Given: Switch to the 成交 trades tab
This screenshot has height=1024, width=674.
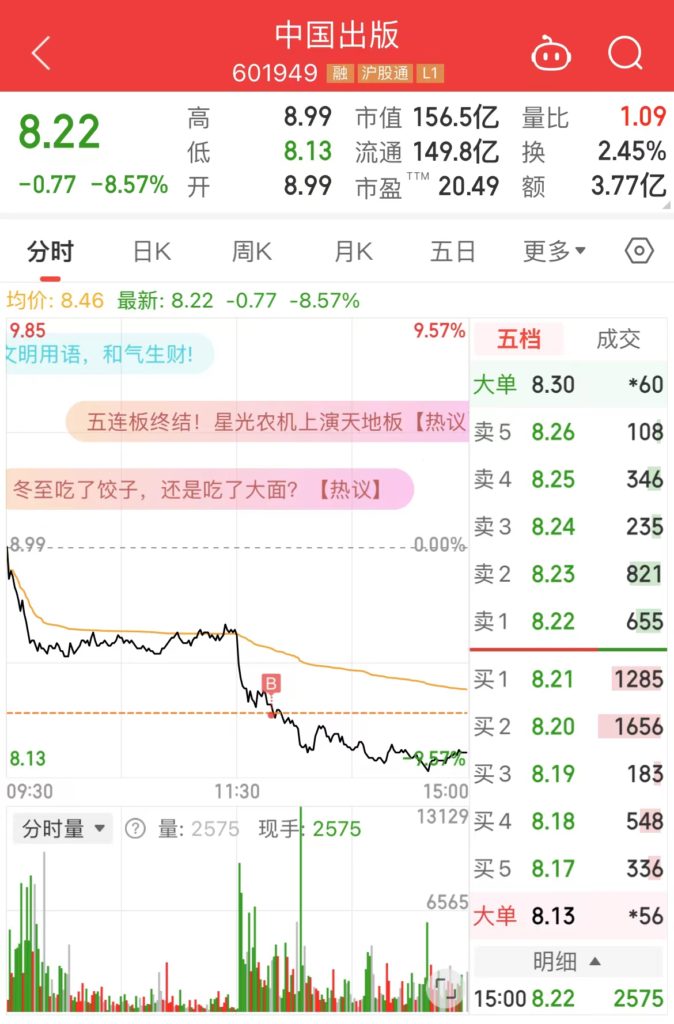Looking at the screenshot, I should 617,339.
